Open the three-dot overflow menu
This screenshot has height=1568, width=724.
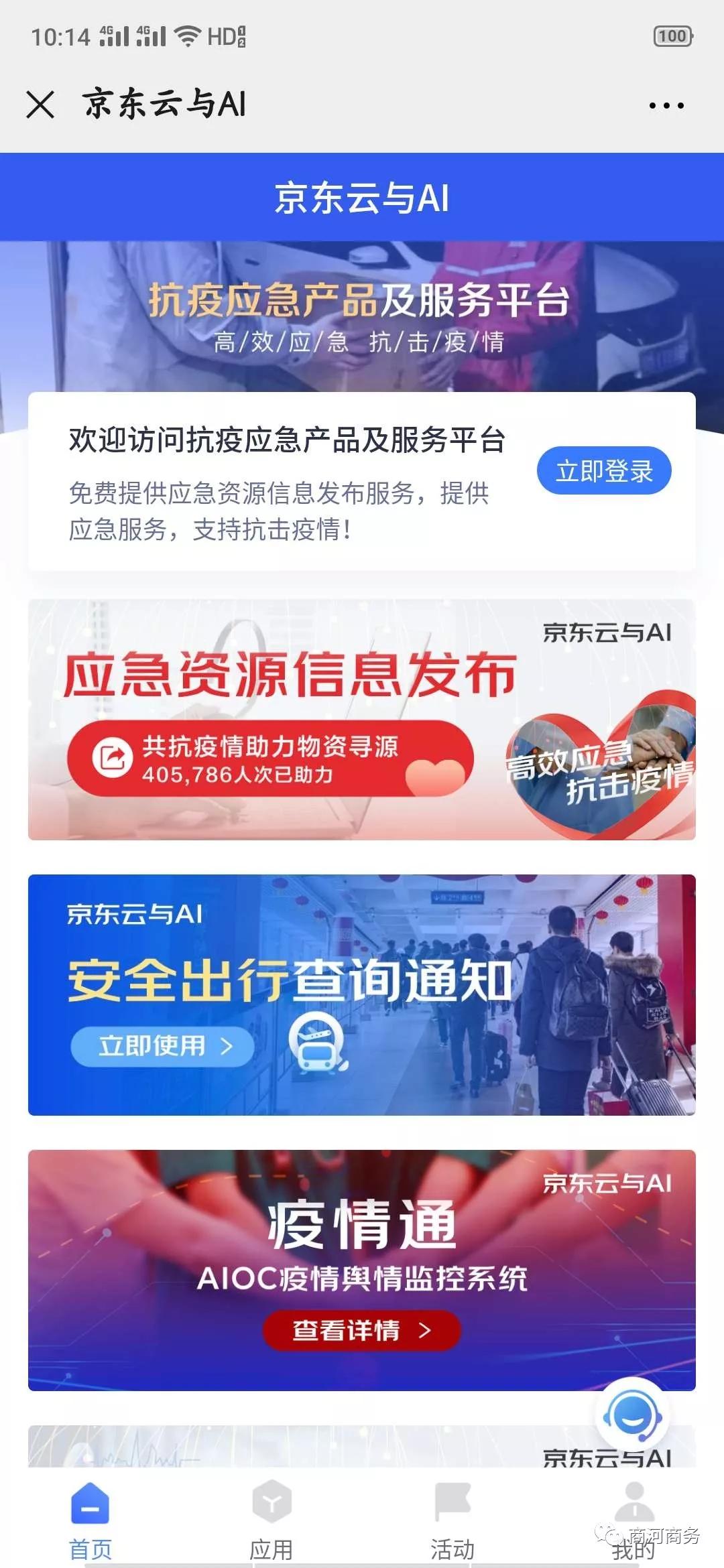[x=666, y=105]
